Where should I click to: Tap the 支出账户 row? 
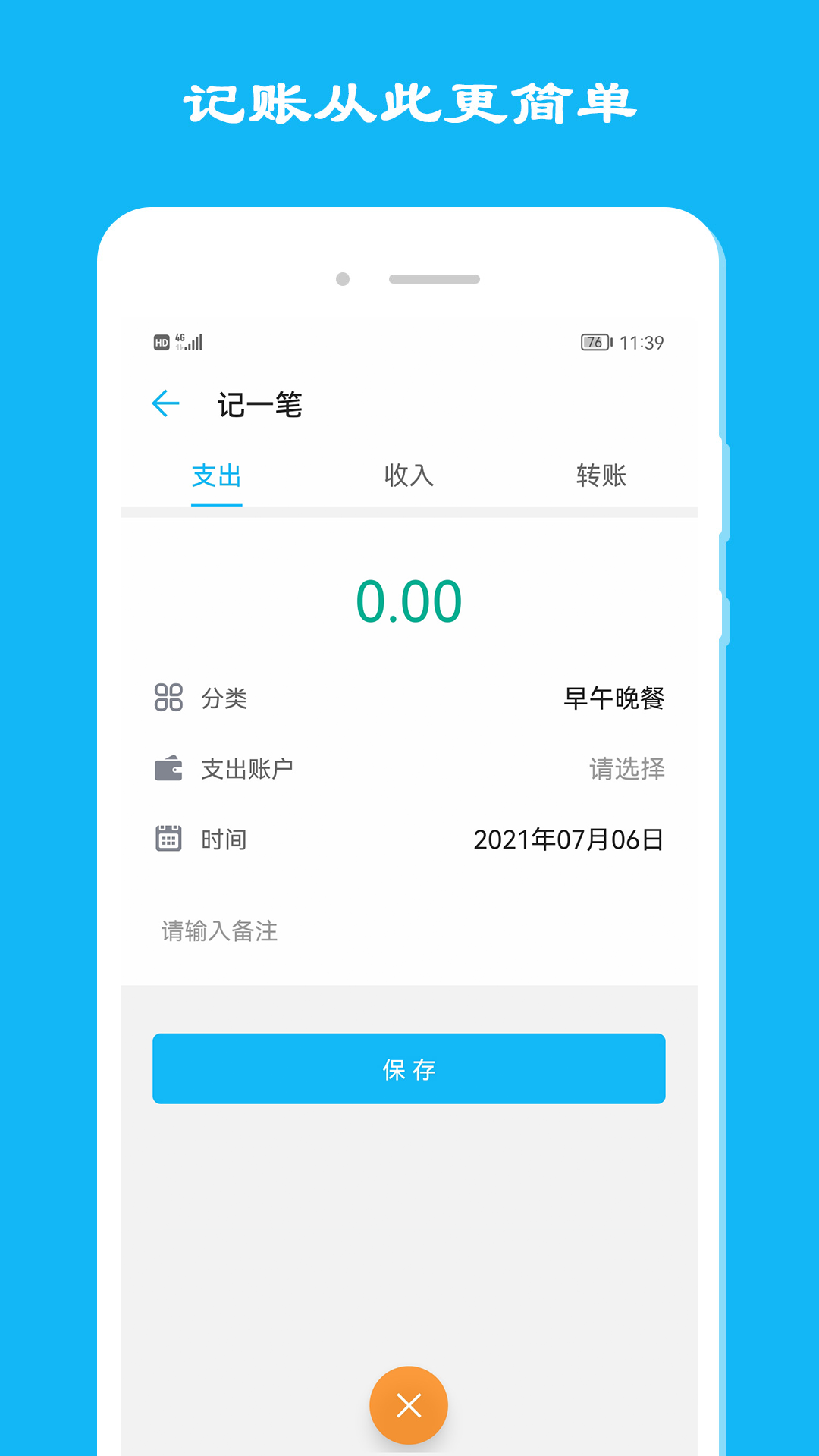point(245,768)
